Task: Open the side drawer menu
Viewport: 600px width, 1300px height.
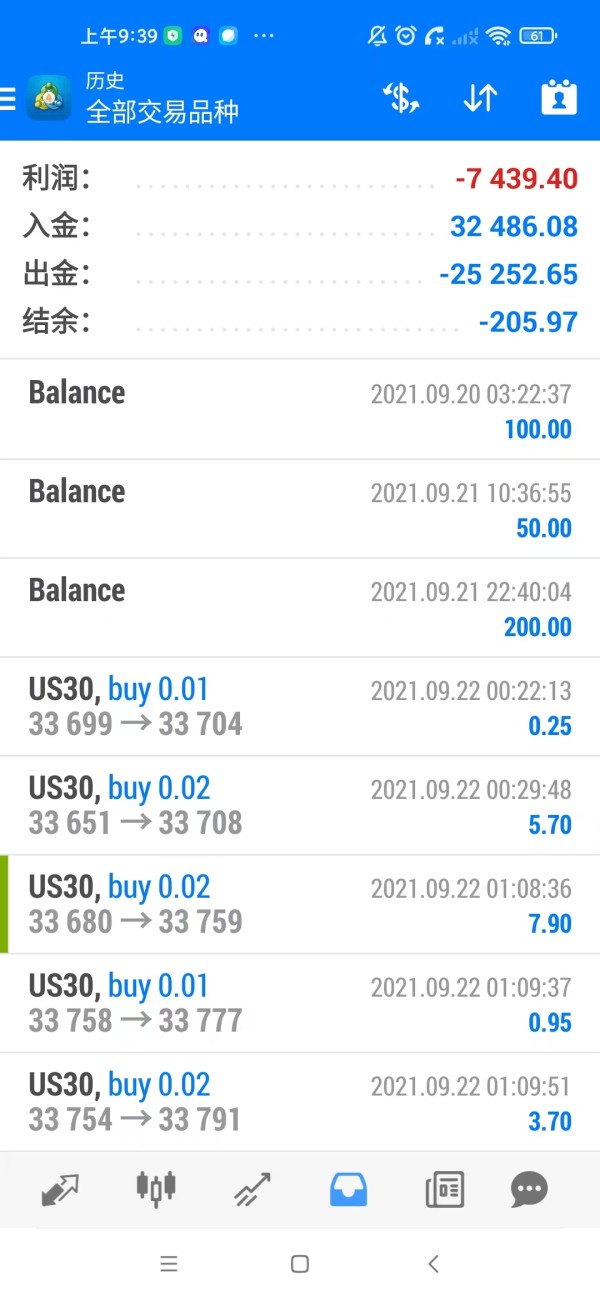Action: point(9,98)
